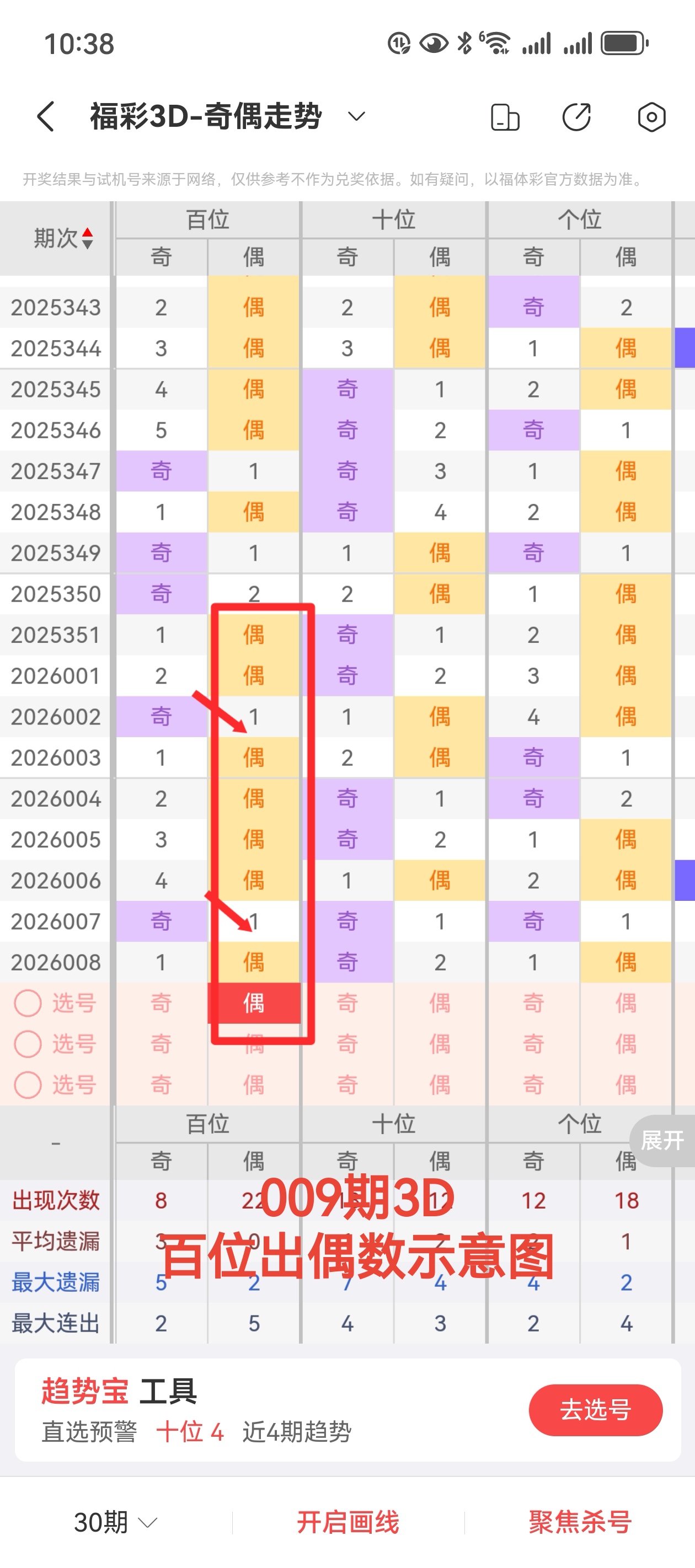
Task: Tap the Wi-Fi icon in status bar
Action: [x=497, y=42]
